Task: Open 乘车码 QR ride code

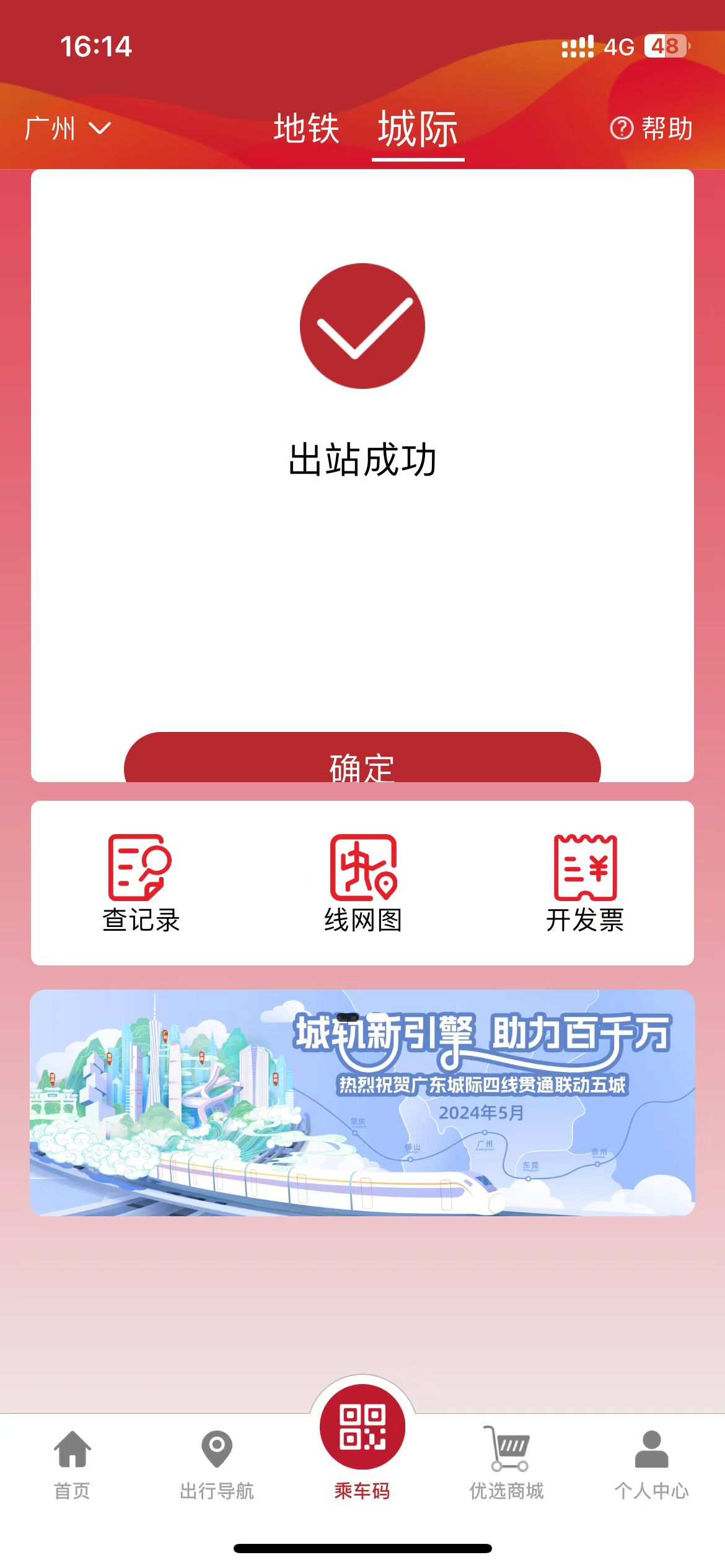Action: [362, 1442]
